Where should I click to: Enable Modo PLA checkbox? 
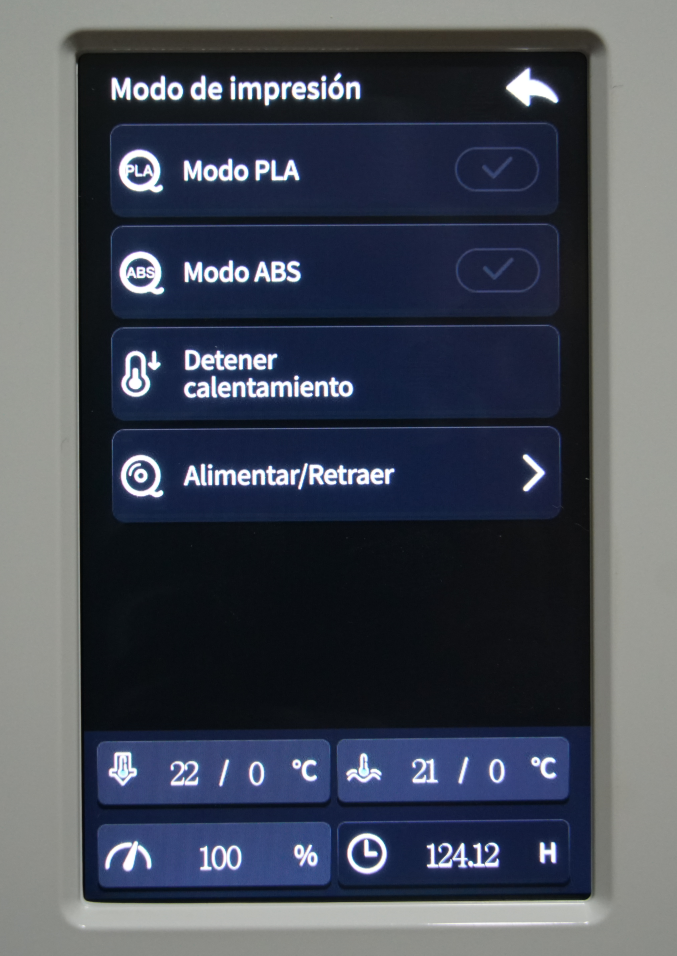pyautogui.click(x=496, y=171)
